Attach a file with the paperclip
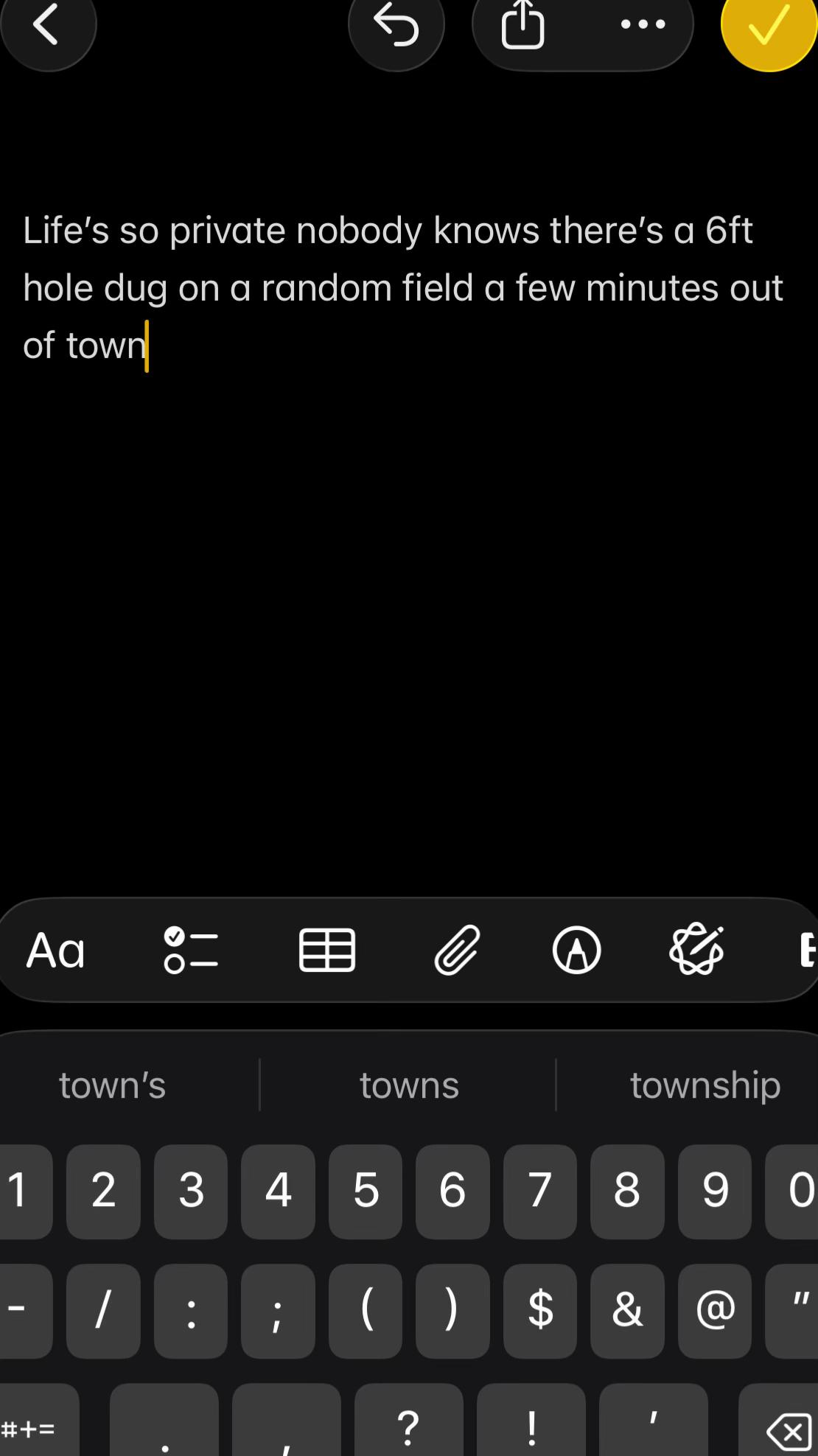818x1456 pixels. coord(457,950)
